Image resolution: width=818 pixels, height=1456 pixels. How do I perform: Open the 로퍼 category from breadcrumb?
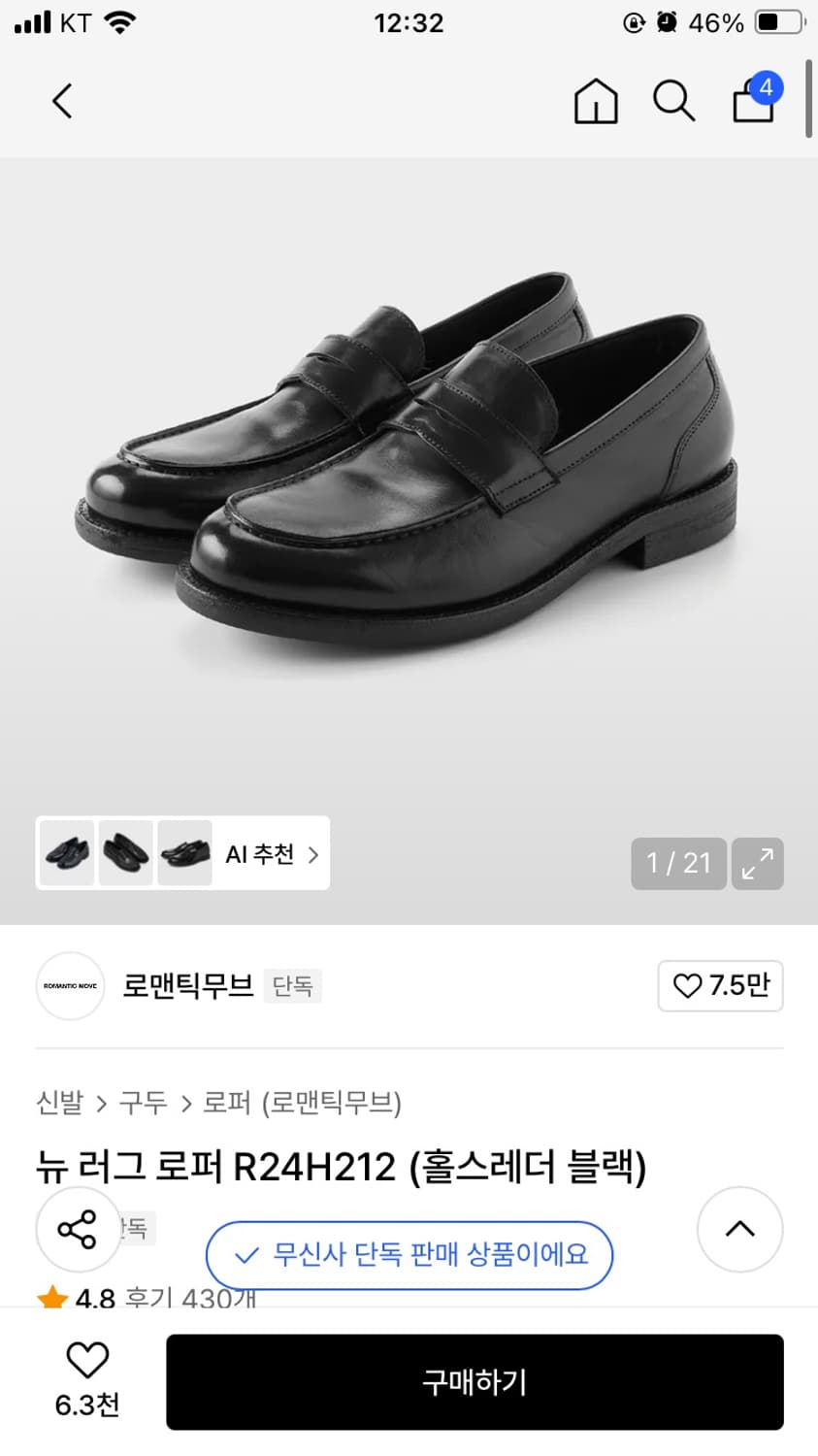pos(225,1104)
